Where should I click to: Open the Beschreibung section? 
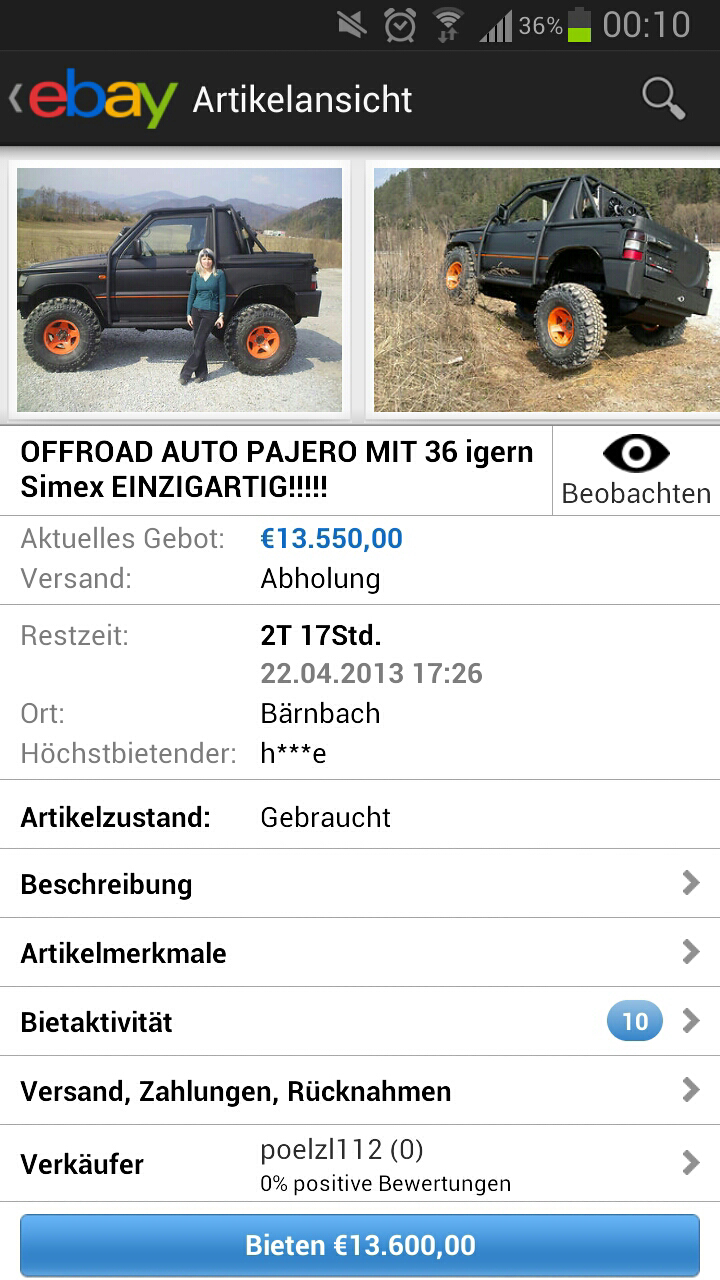[x=360, y=884]
